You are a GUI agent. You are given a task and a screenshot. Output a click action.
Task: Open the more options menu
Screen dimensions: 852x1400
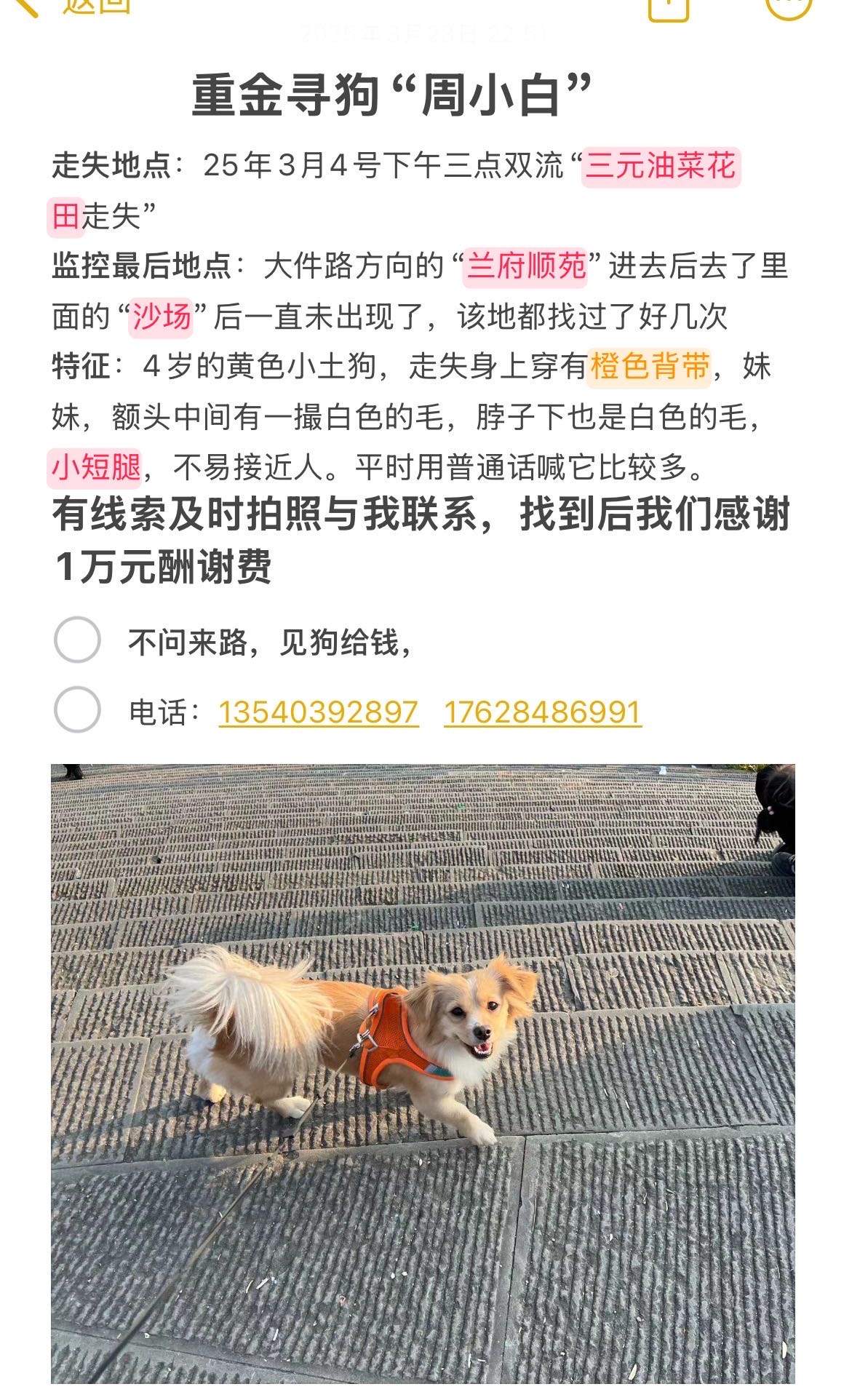coord(789,6)
